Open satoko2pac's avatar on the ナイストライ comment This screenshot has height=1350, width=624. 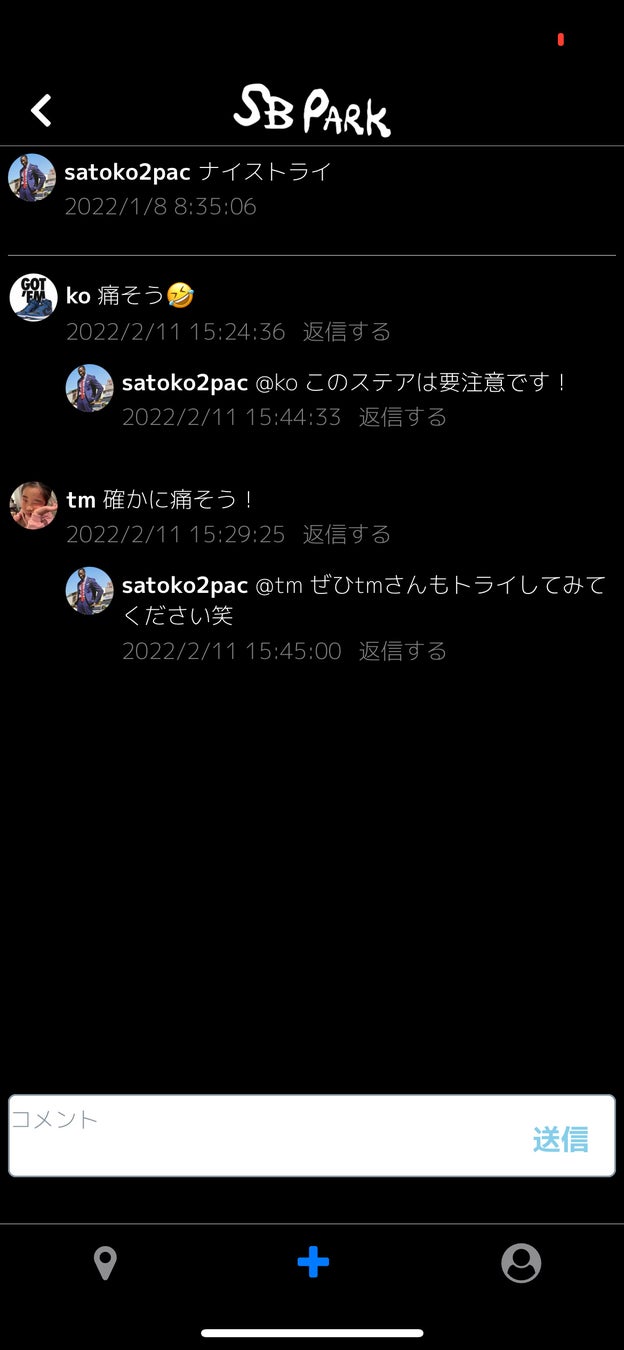click(32, 178)
